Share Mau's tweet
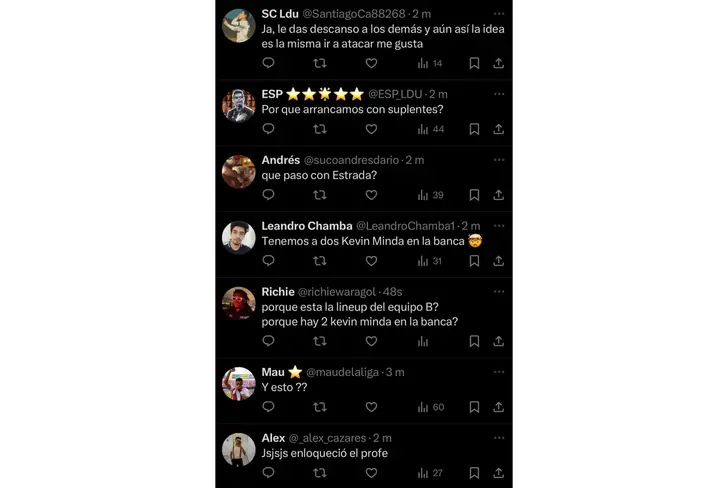 tap(498, 407)
